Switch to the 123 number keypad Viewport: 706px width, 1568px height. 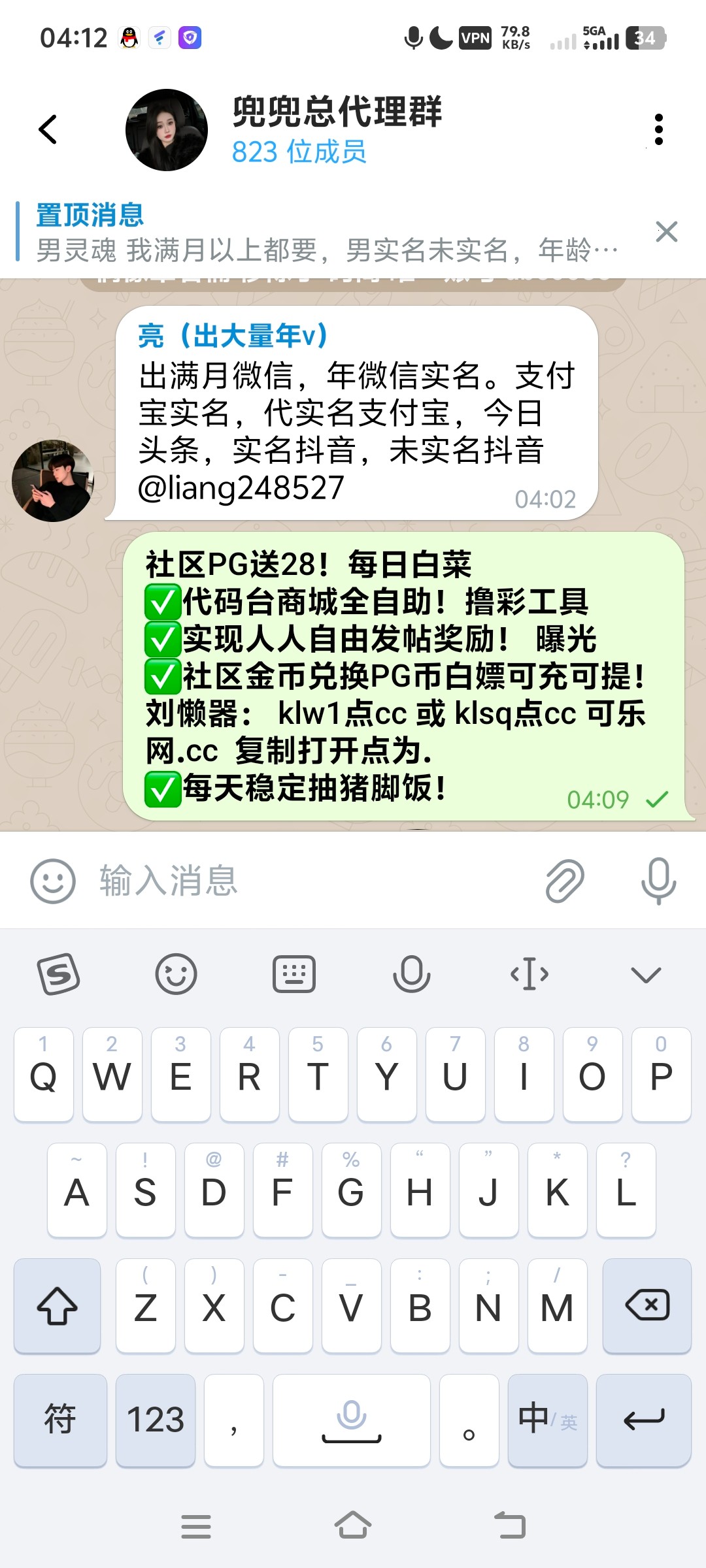pos(156,1420)
